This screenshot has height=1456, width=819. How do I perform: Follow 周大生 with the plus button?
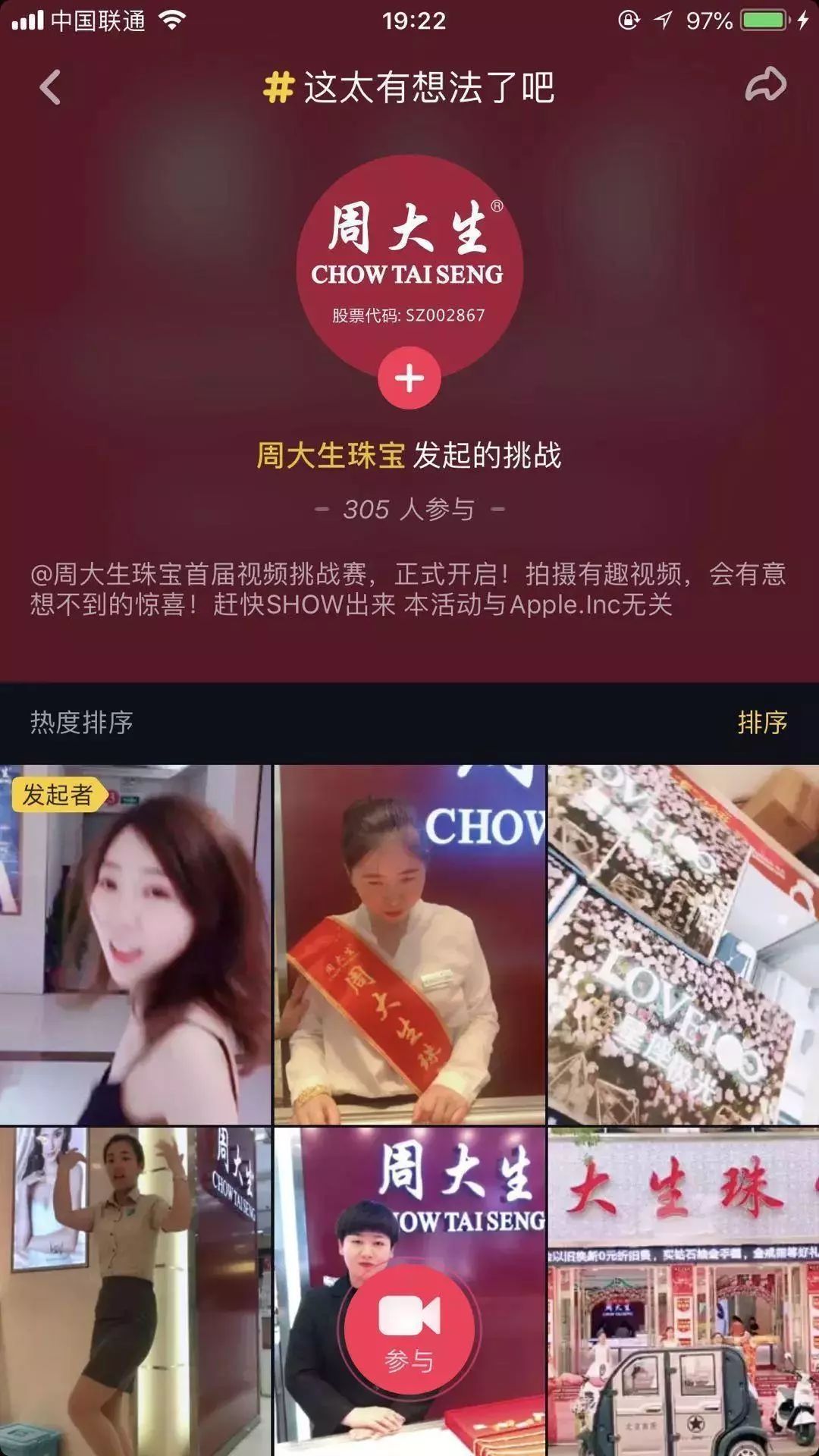(x=409, y=378)
